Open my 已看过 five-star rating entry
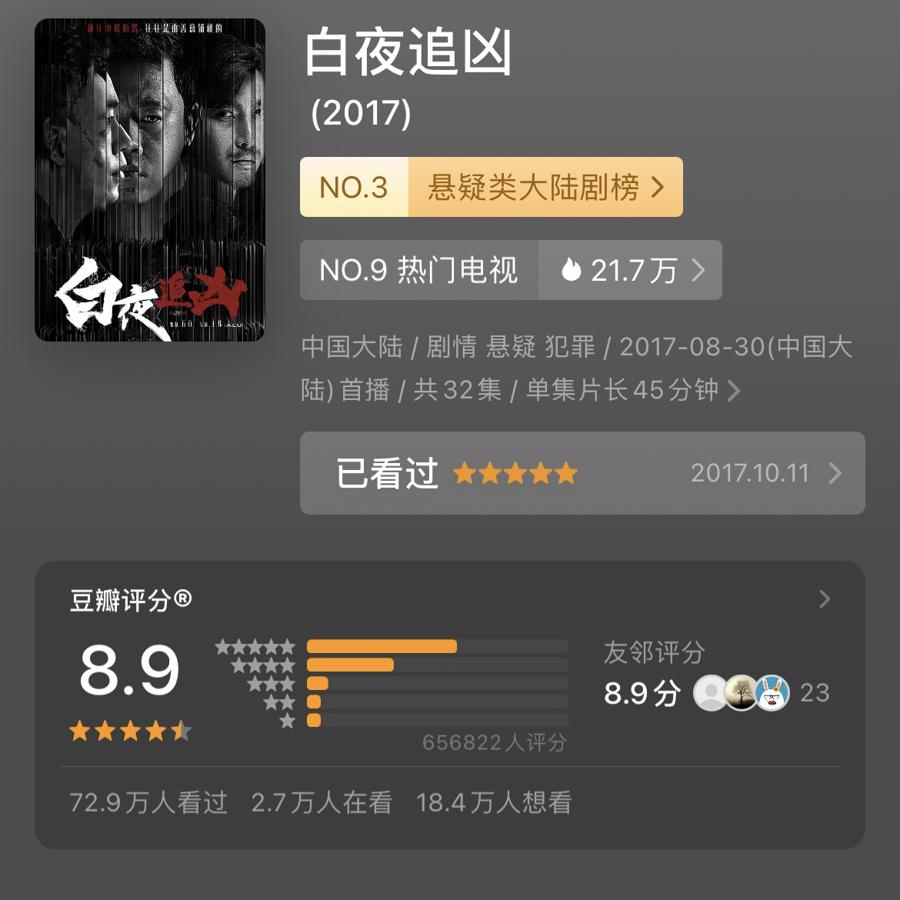Viewport: 900px width, 900px height. (582, 473)
